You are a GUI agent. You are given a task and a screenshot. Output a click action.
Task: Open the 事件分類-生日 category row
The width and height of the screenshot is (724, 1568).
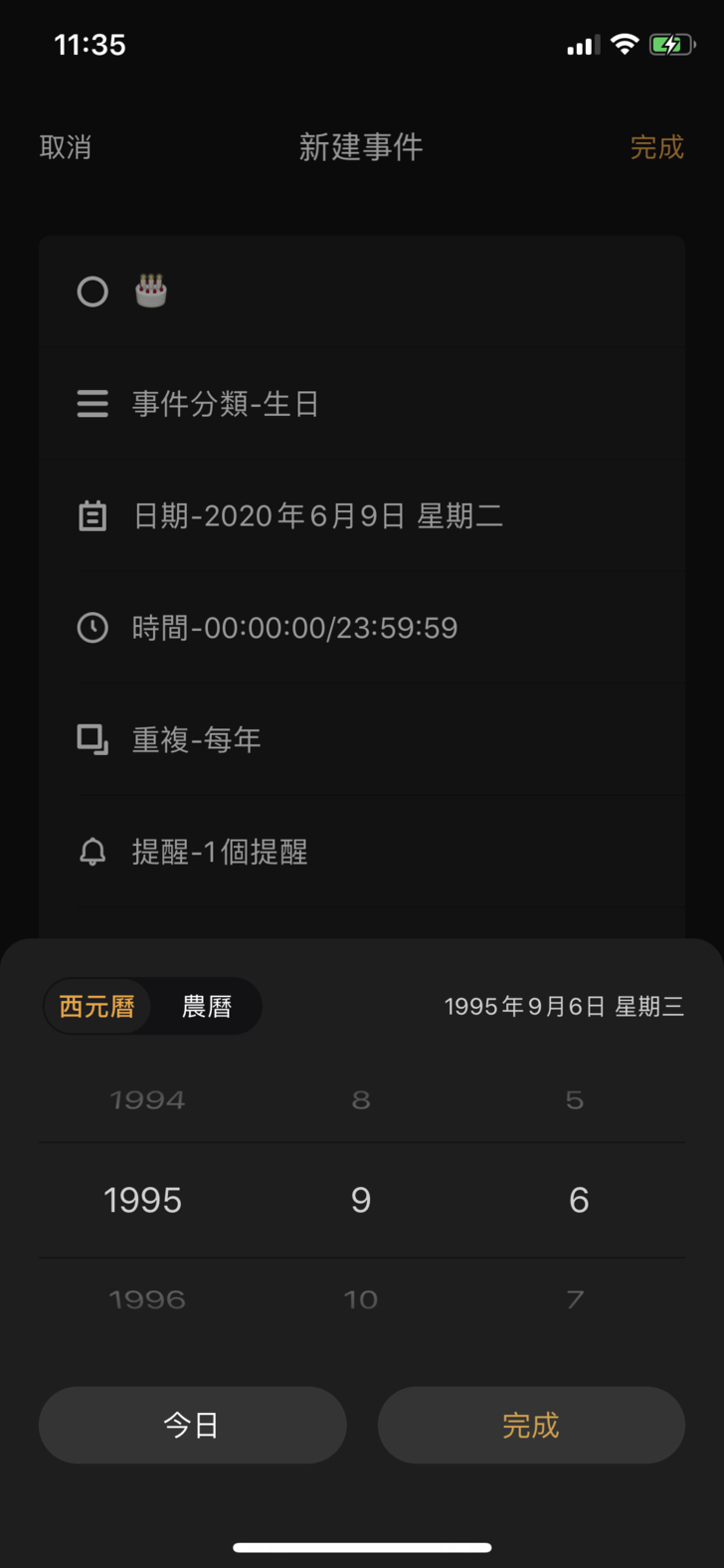coord(362,404)
